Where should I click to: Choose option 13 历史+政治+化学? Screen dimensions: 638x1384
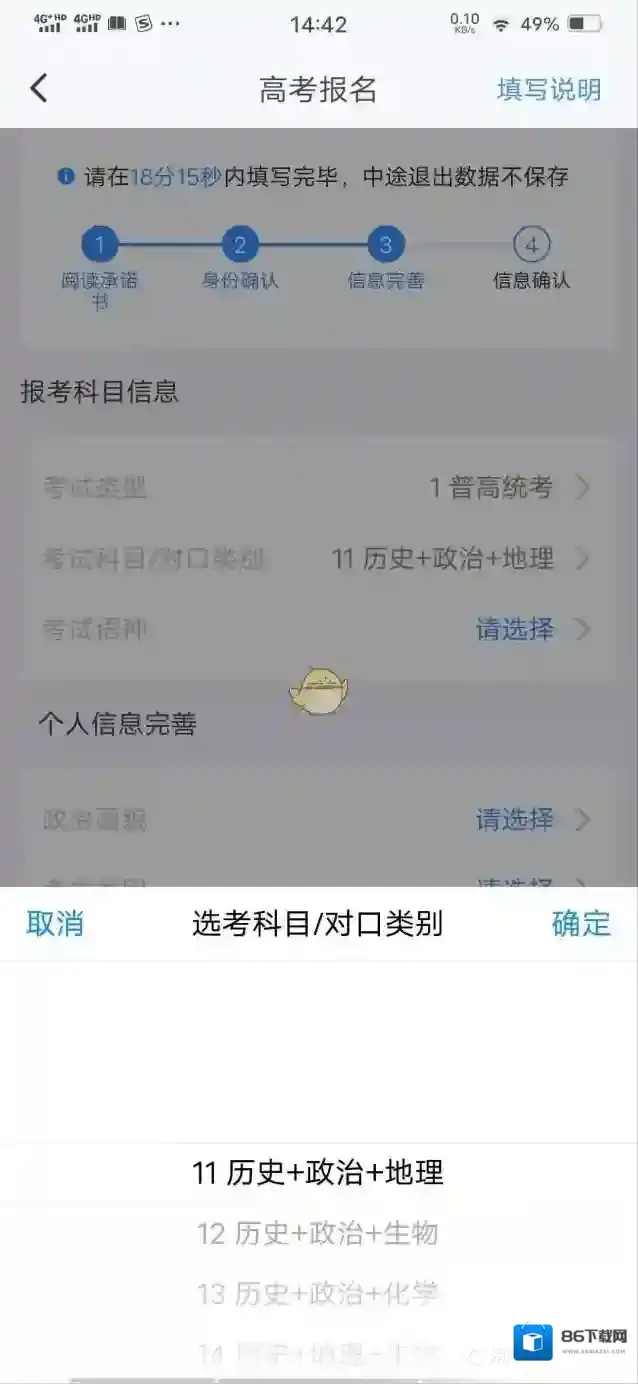(x=318, y=1294)
